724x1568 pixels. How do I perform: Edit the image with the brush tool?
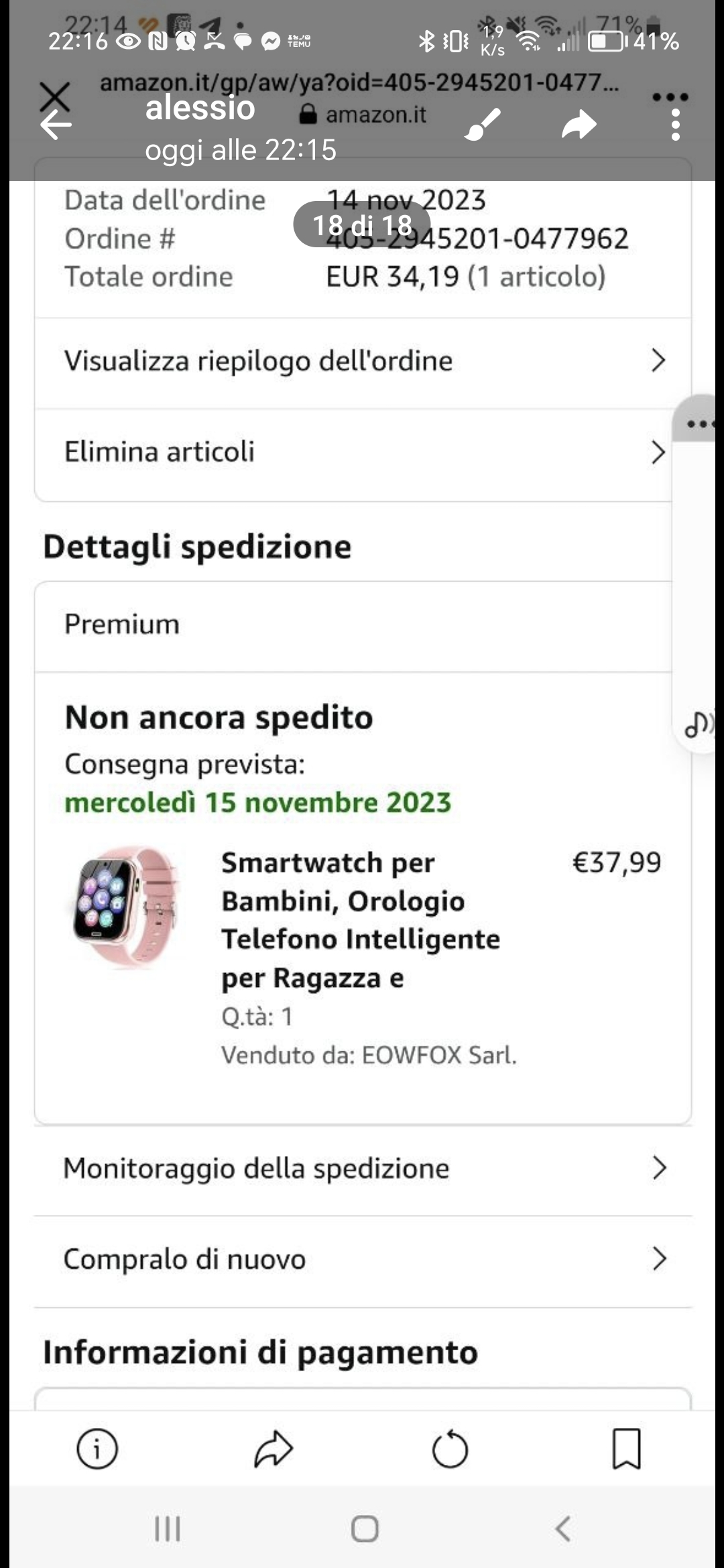[482, 125]
